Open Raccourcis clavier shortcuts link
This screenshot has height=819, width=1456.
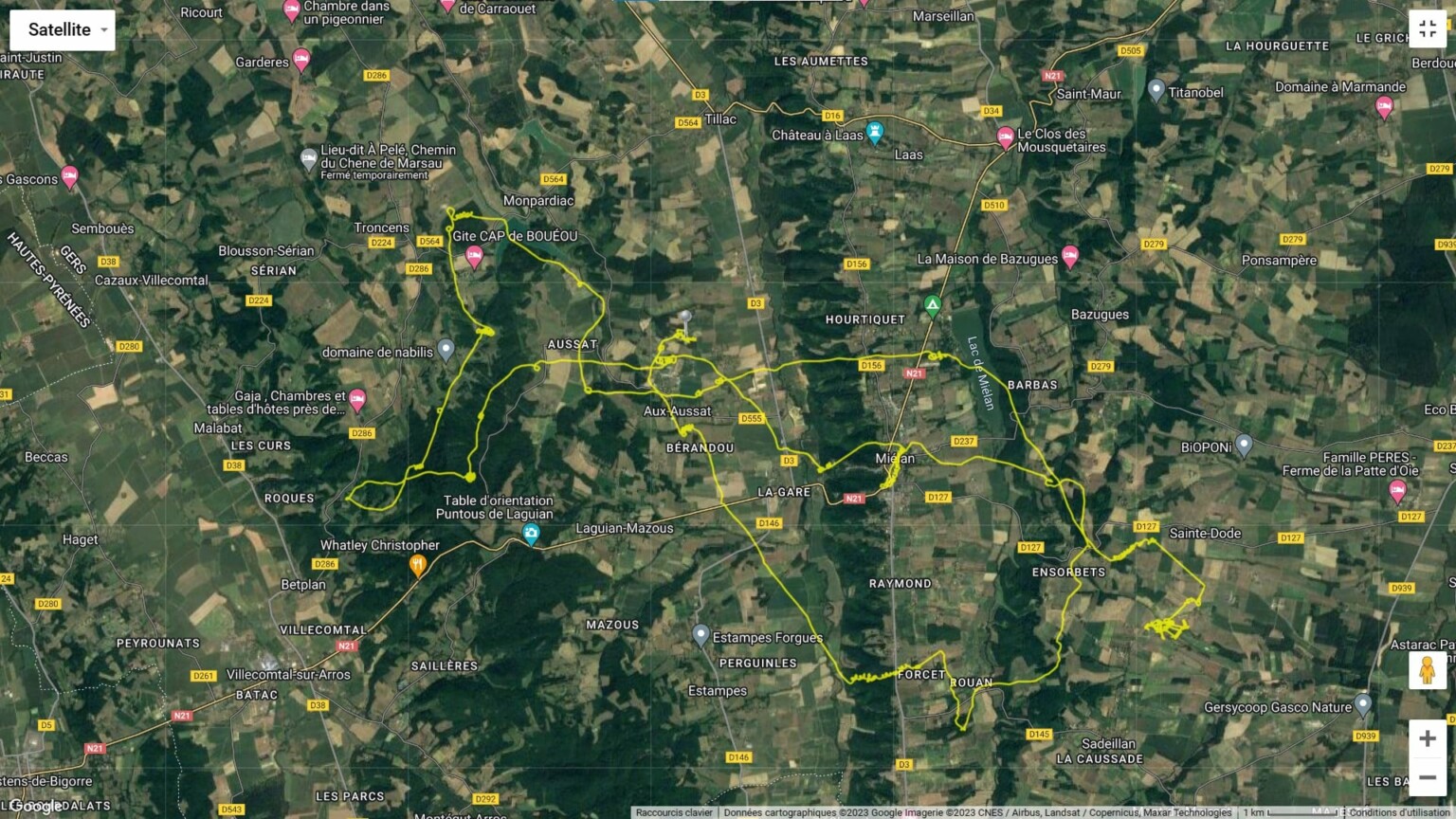(674, 812)
